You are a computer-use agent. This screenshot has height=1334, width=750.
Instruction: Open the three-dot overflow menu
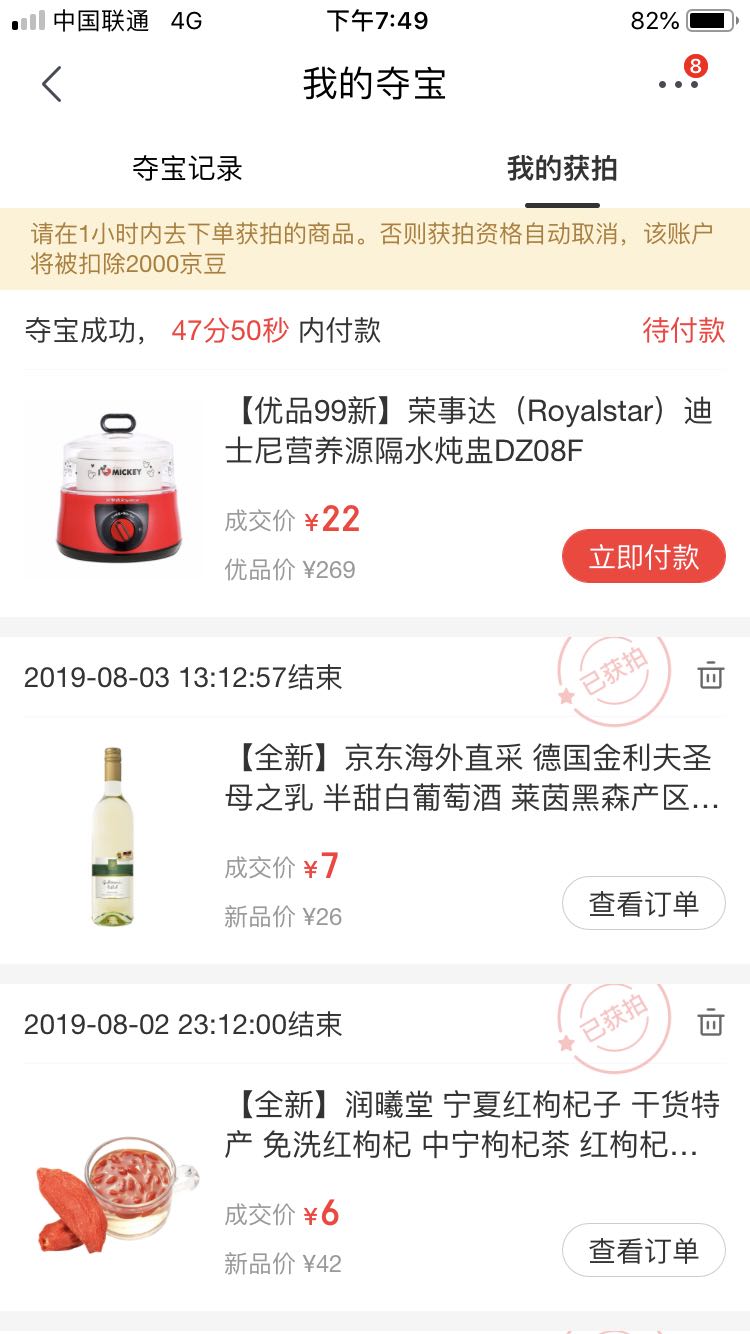[x=679, y=84]
